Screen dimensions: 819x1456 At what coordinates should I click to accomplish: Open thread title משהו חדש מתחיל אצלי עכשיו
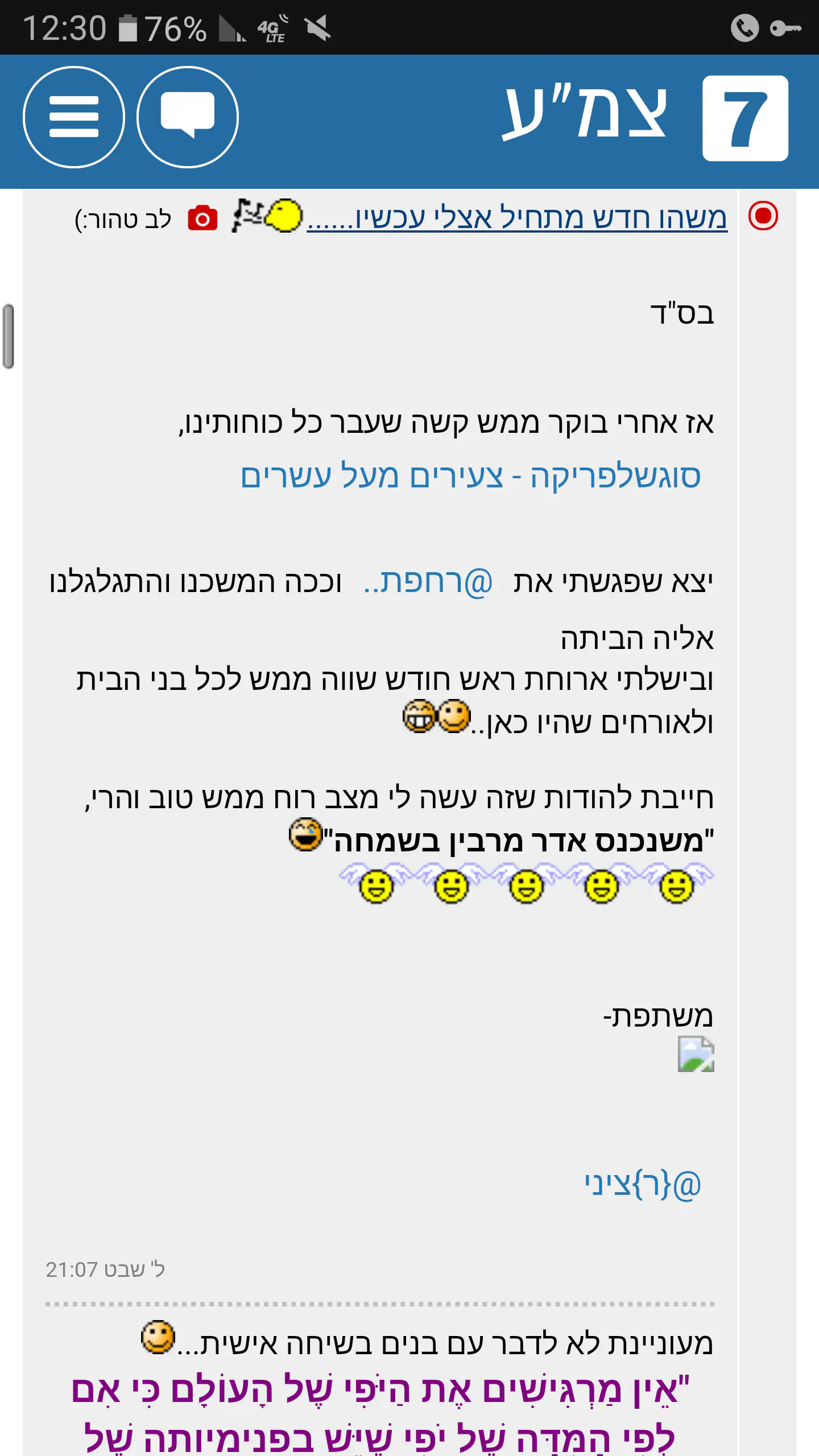[x=516, y=218]
